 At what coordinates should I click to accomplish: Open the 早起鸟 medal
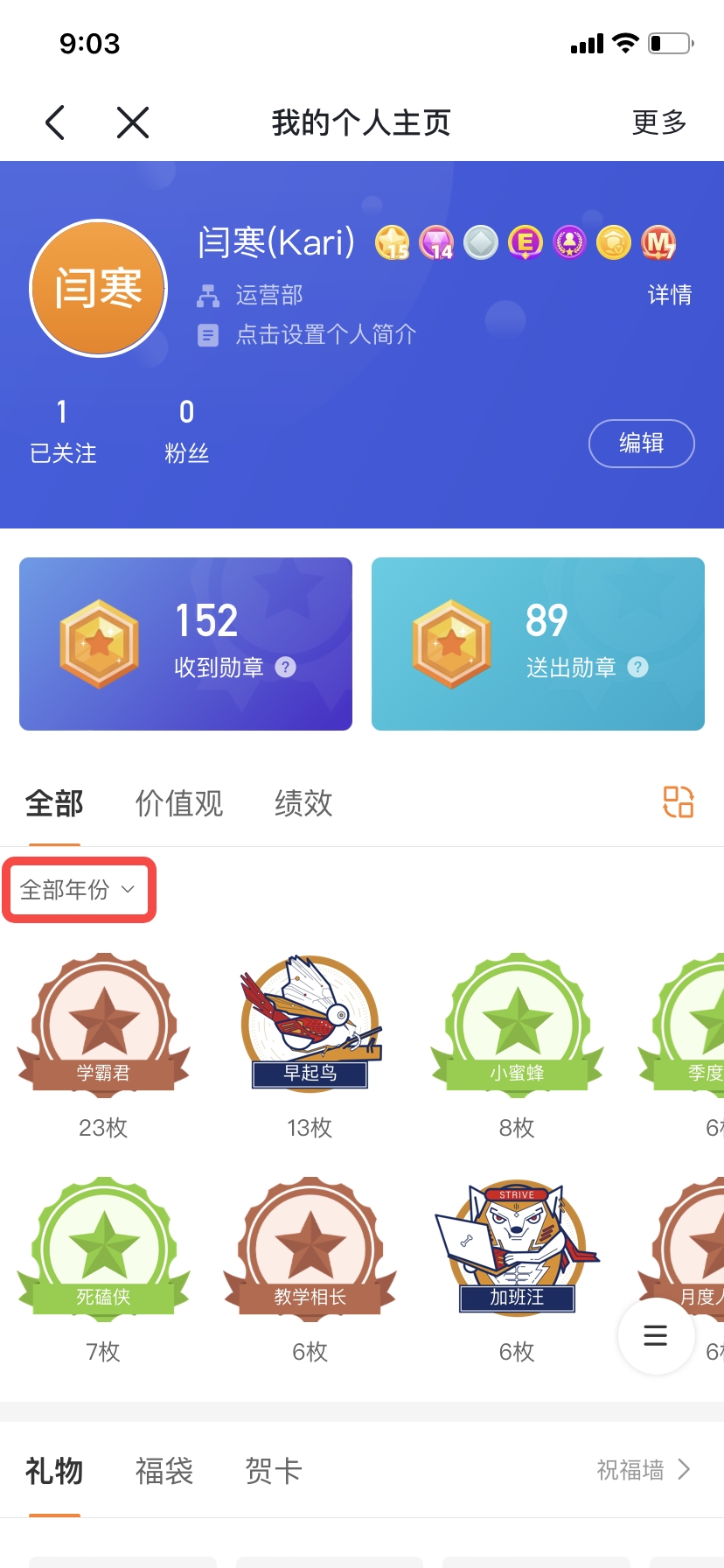click(x=310, y=1024)
